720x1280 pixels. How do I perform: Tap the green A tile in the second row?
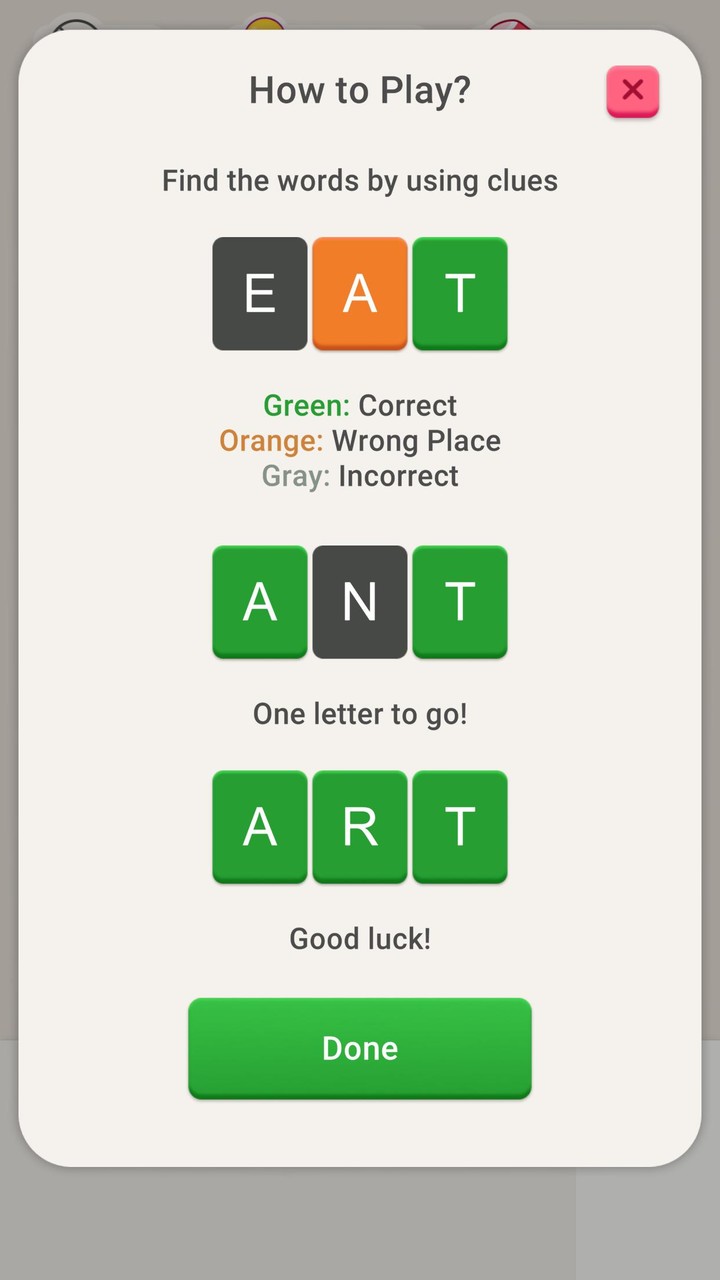point(260,602)
